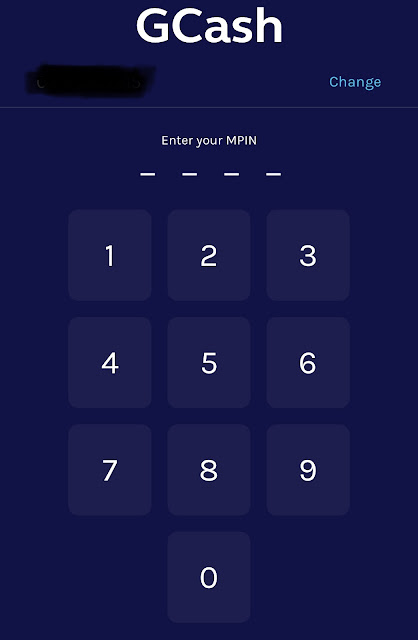Viewport: 418px width, 640px height.
Task: Select the number 4 key
Action: (x=110, y=362)
